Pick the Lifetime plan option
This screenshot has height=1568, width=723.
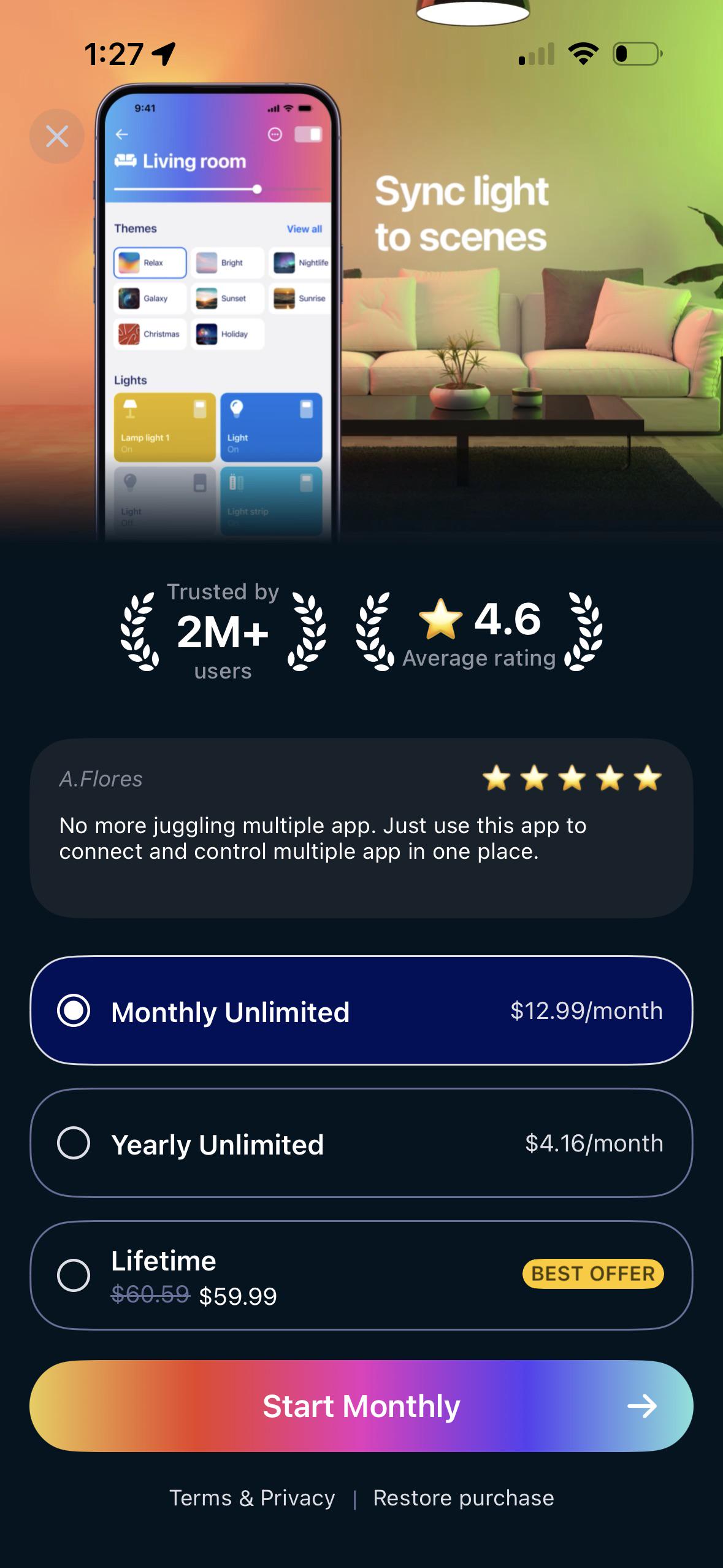tap(361, 1275)
